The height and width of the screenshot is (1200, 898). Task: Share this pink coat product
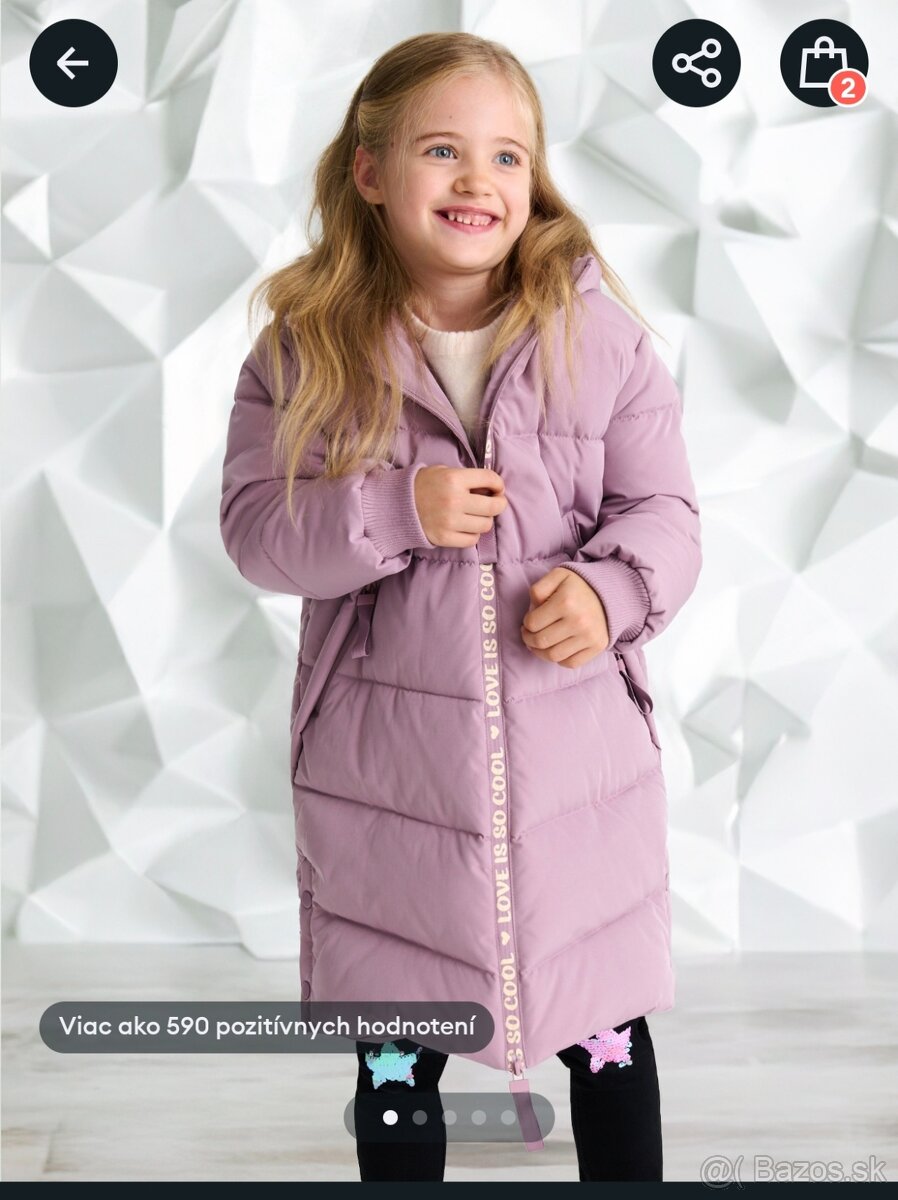point(696,63)
